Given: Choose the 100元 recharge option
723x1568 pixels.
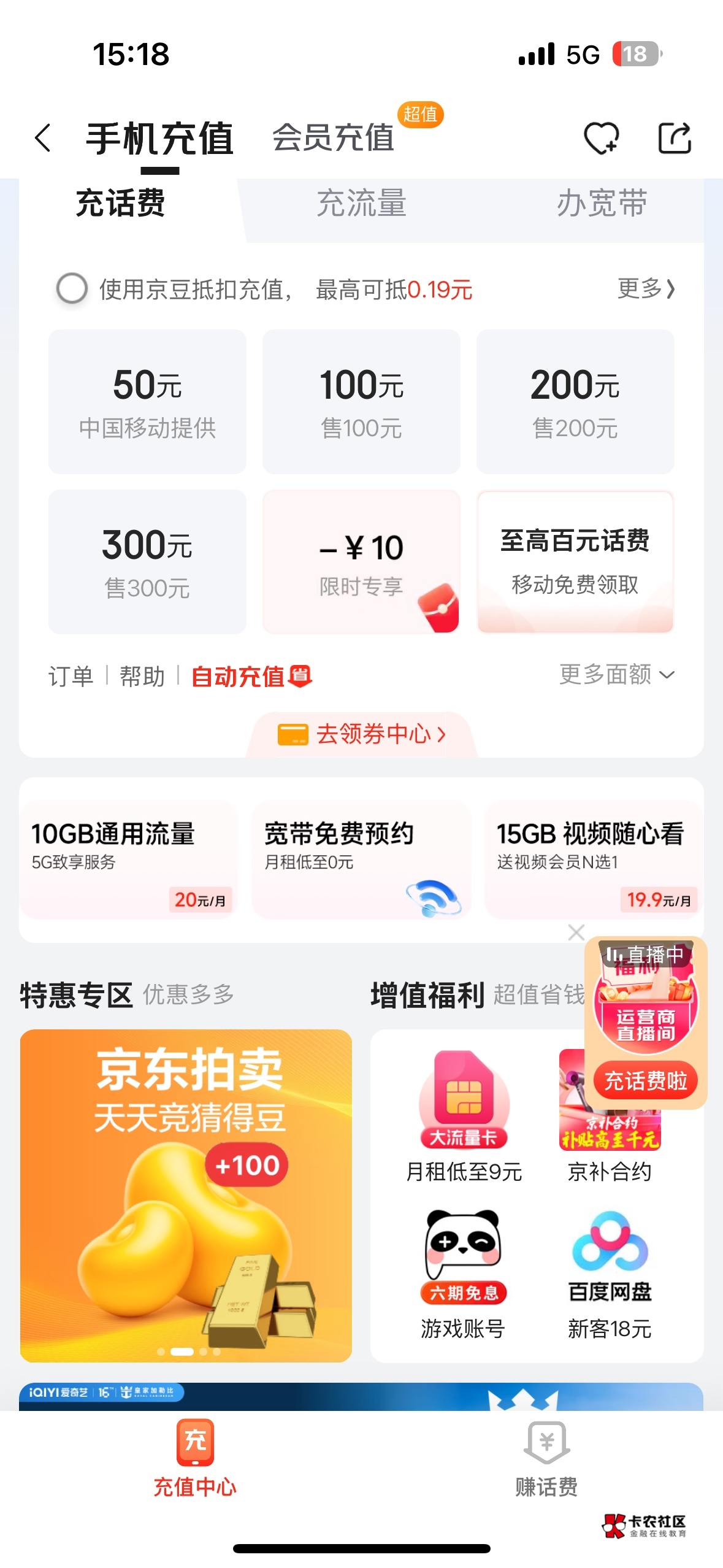Looking at the screenshot, I should tap(361, 401).
